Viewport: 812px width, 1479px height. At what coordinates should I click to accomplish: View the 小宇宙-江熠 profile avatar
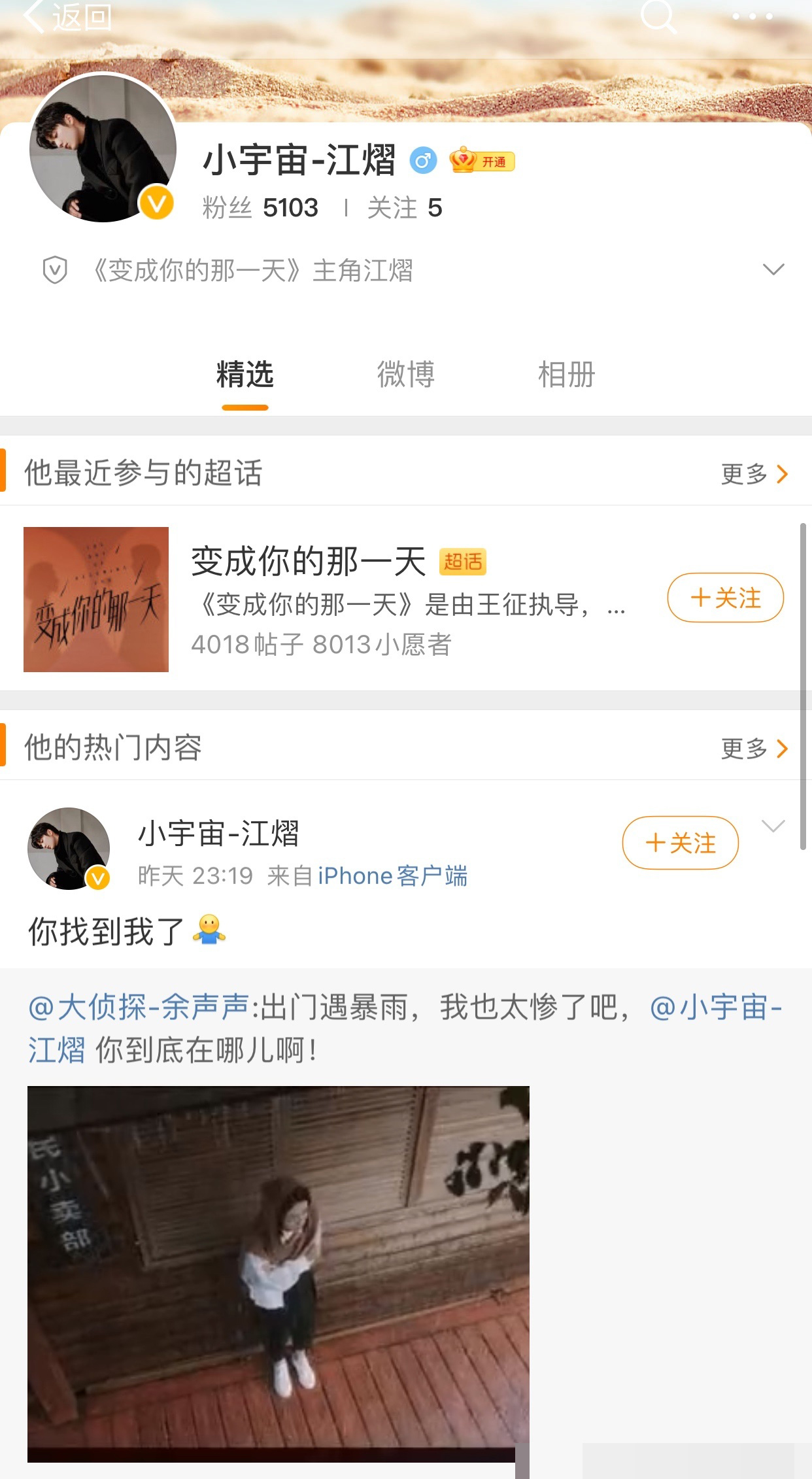coord(103,148)
